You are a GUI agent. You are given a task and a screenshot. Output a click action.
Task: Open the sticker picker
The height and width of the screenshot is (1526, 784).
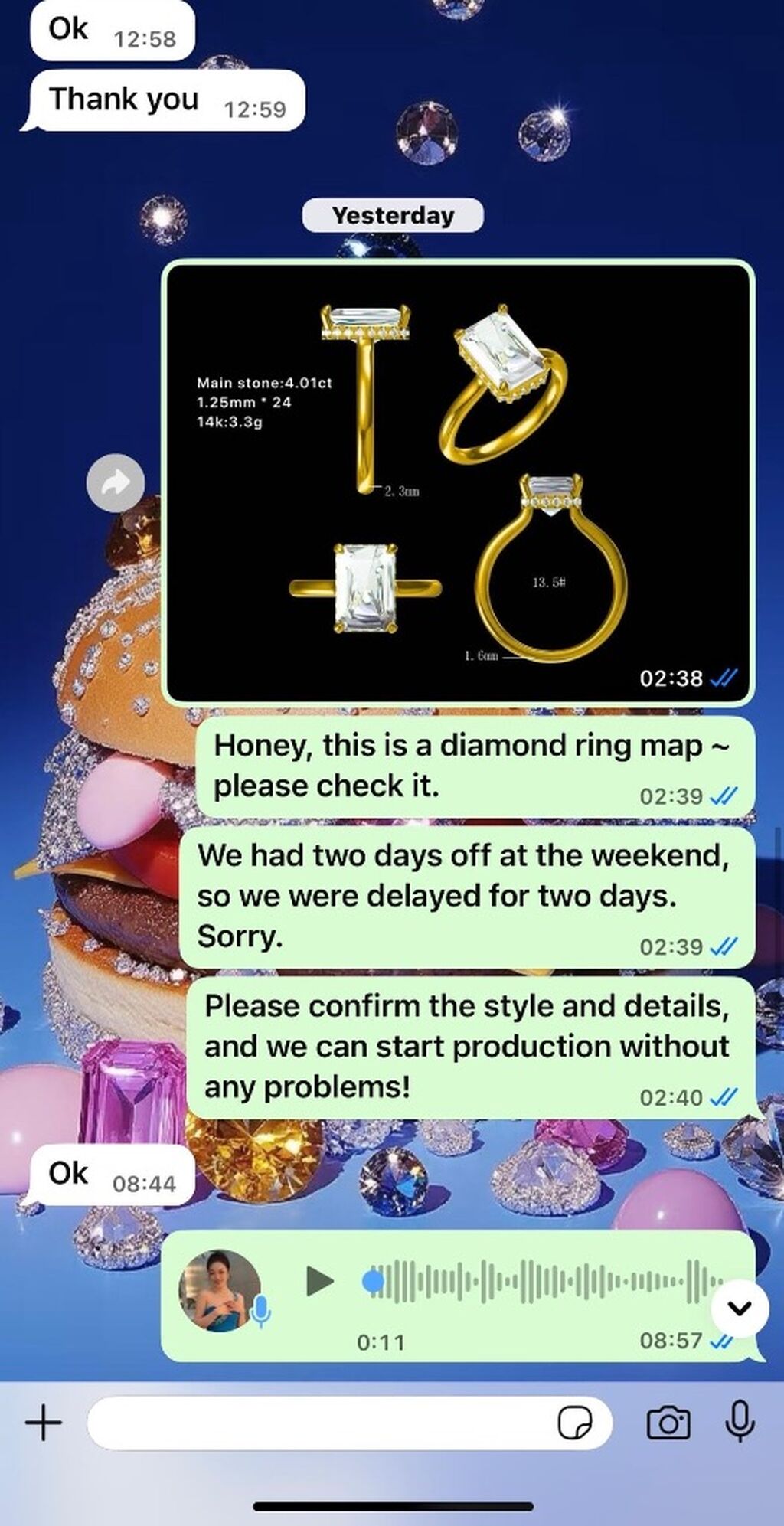click(x=575, y=1423)
